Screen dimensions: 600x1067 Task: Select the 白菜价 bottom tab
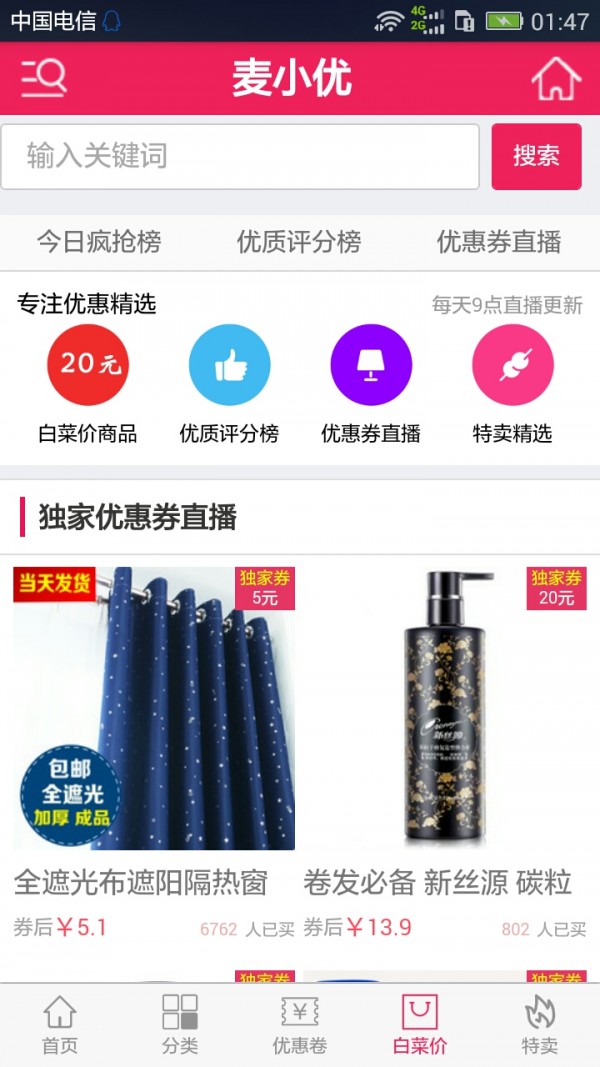point(420,1025)
